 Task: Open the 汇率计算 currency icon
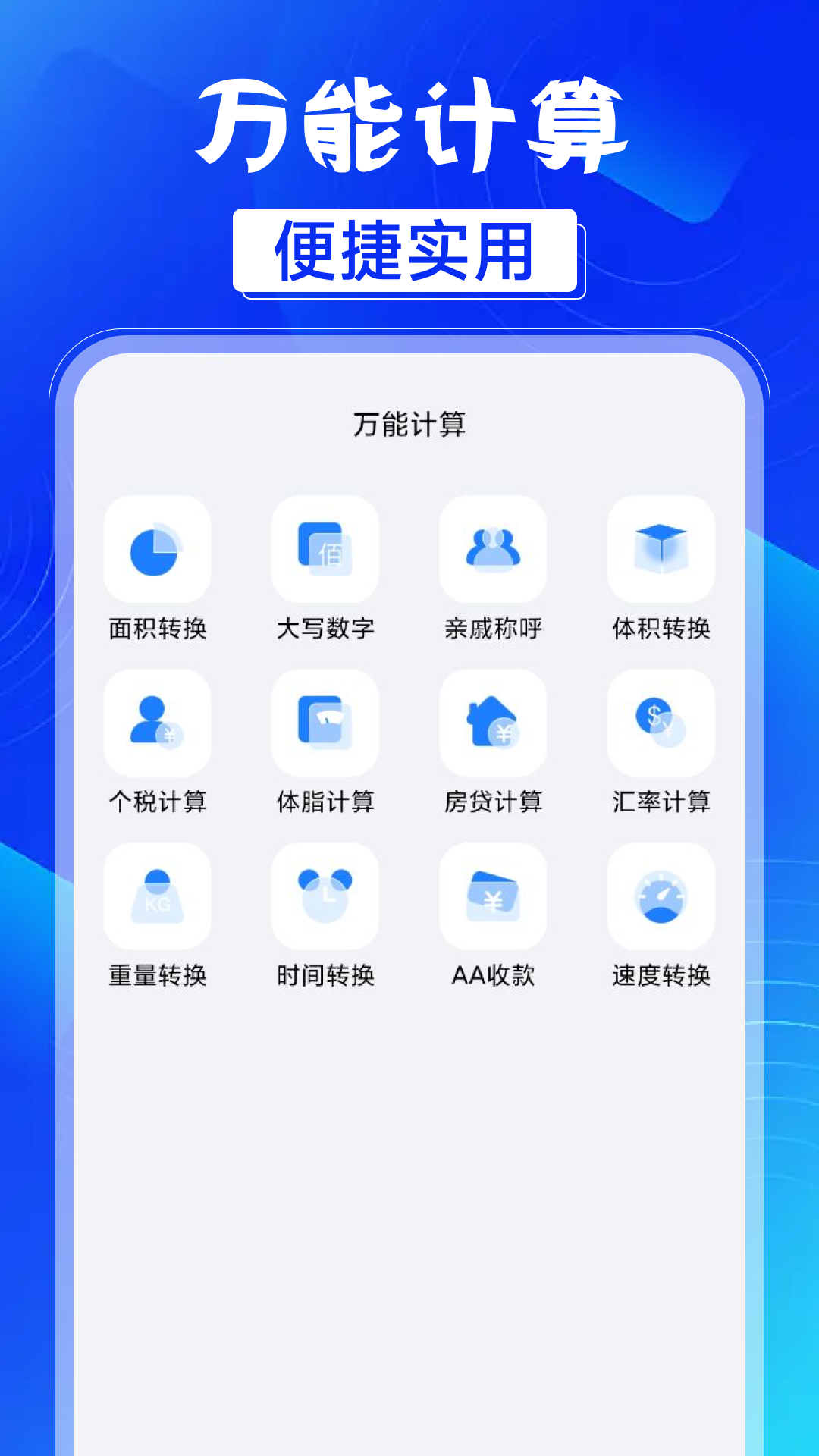click(660, 723)
